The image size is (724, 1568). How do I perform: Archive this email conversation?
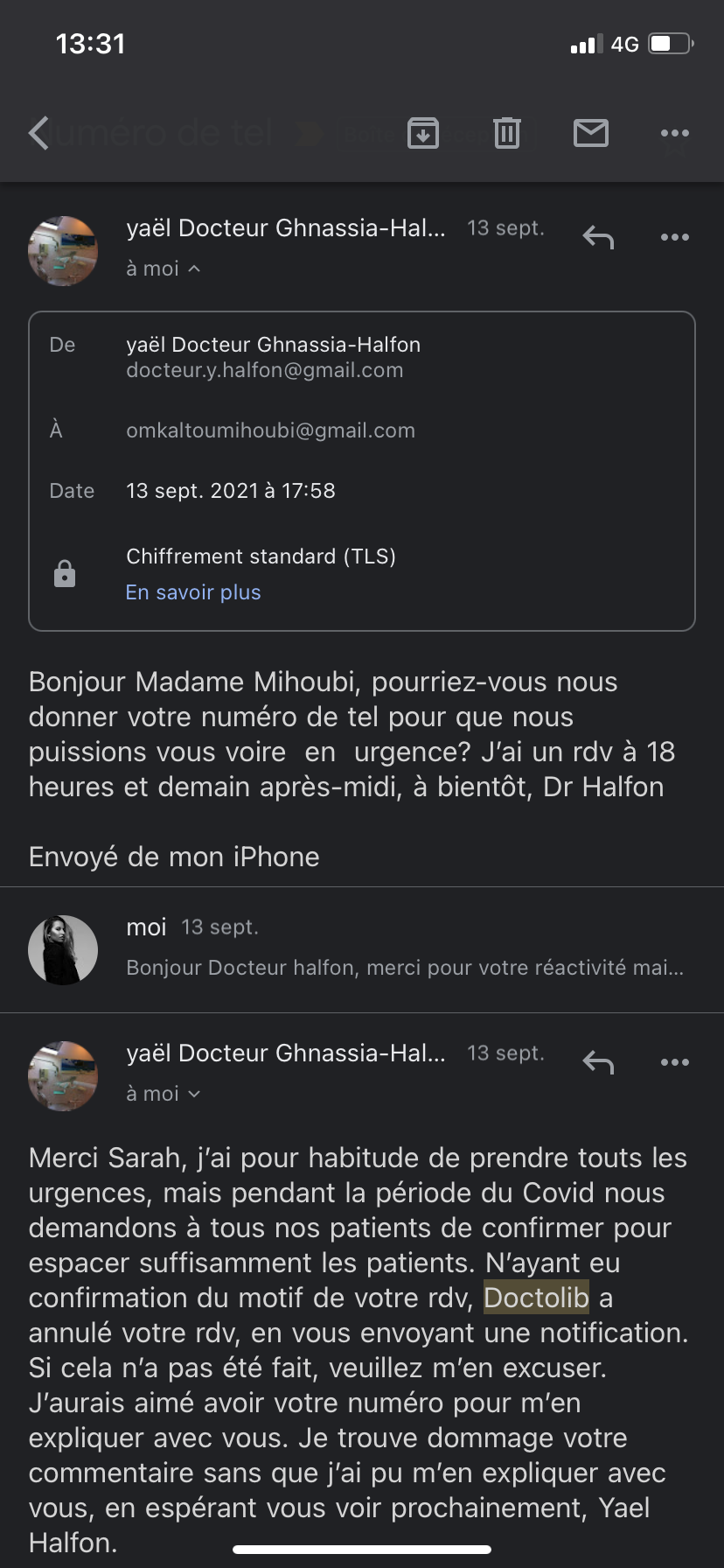point(423,133)
